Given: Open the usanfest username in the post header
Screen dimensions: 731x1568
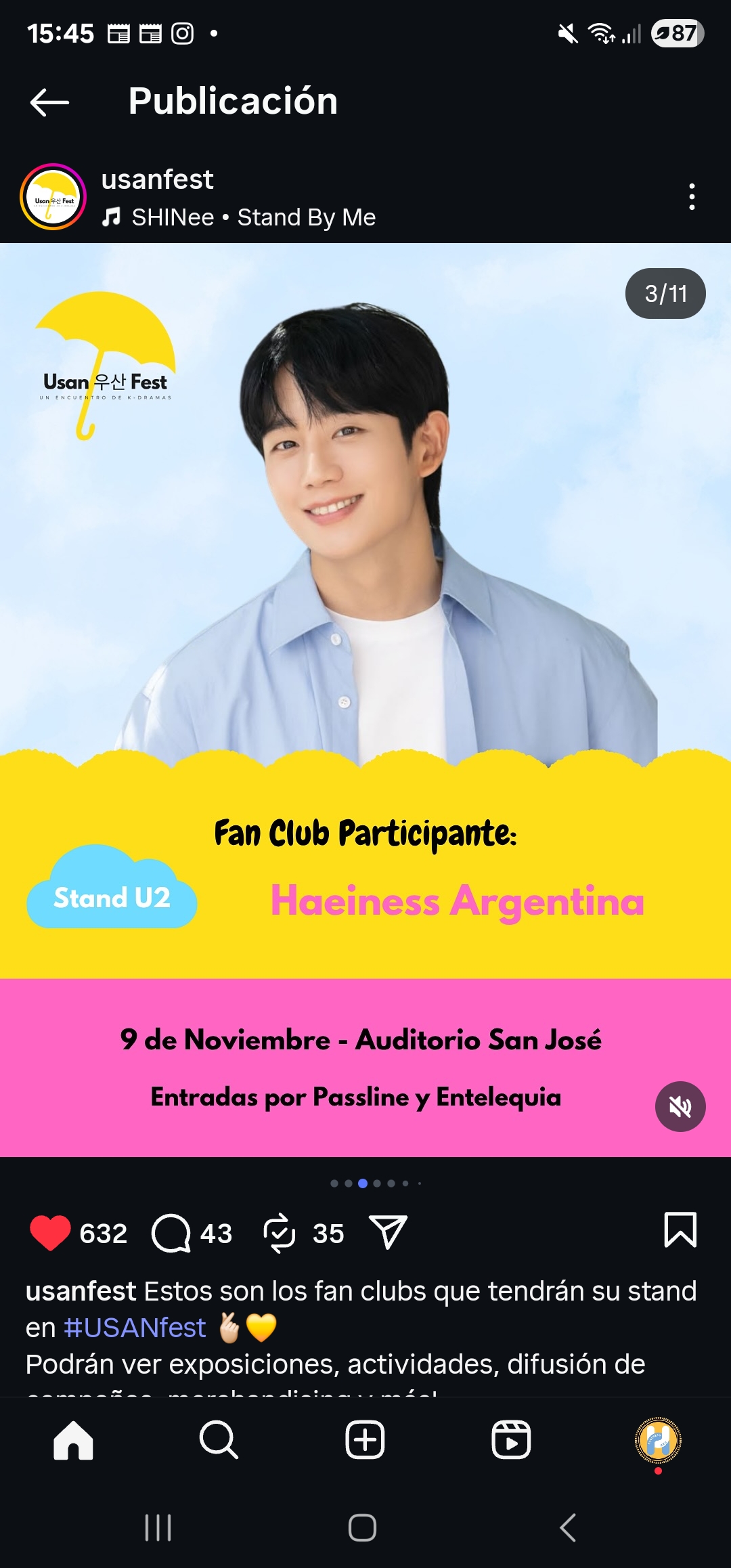Looking at the screenshot, I should click(x=157, y=179).
